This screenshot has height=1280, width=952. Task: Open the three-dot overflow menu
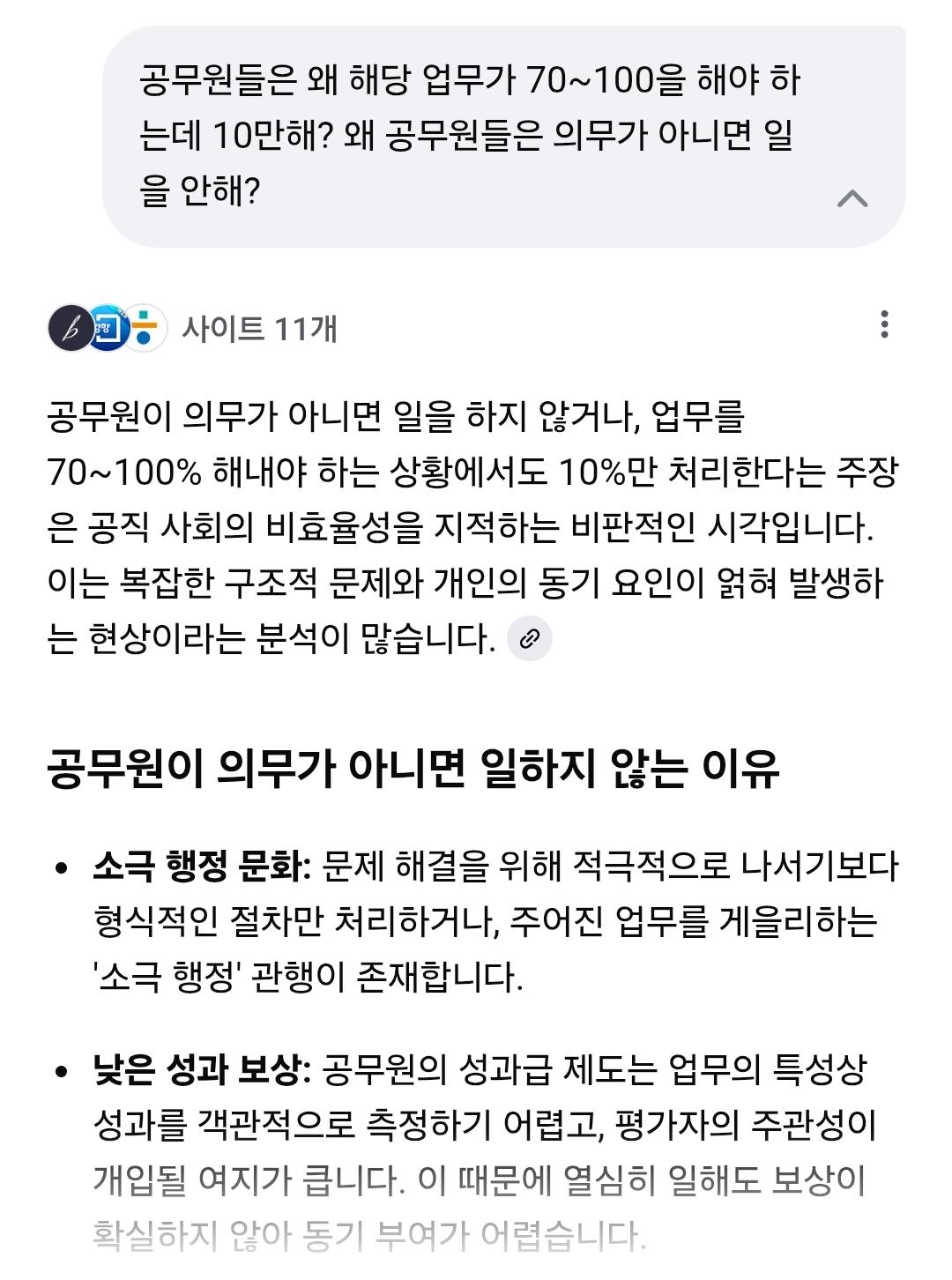884,324
